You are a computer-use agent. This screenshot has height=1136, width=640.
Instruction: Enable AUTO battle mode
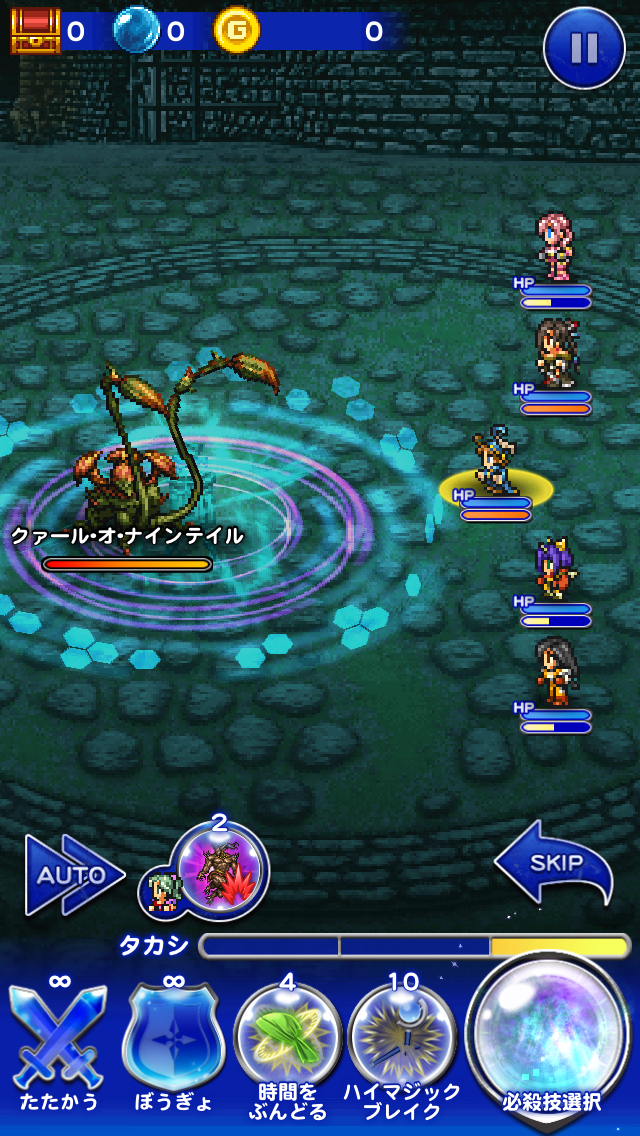click(x=71, y=875)
